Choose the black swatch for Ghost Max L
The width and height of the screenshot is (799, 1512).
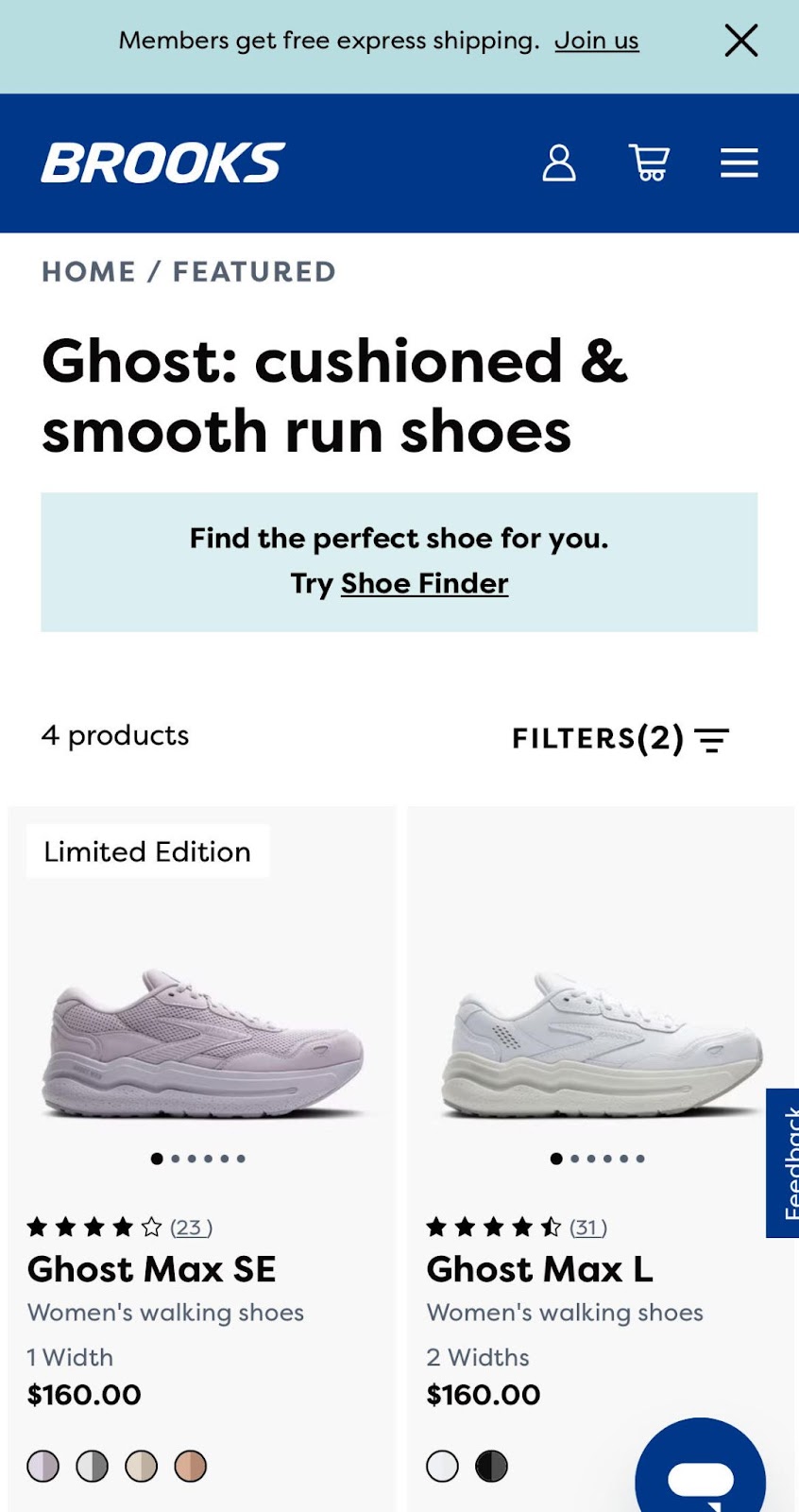(x=491, y=1466)
